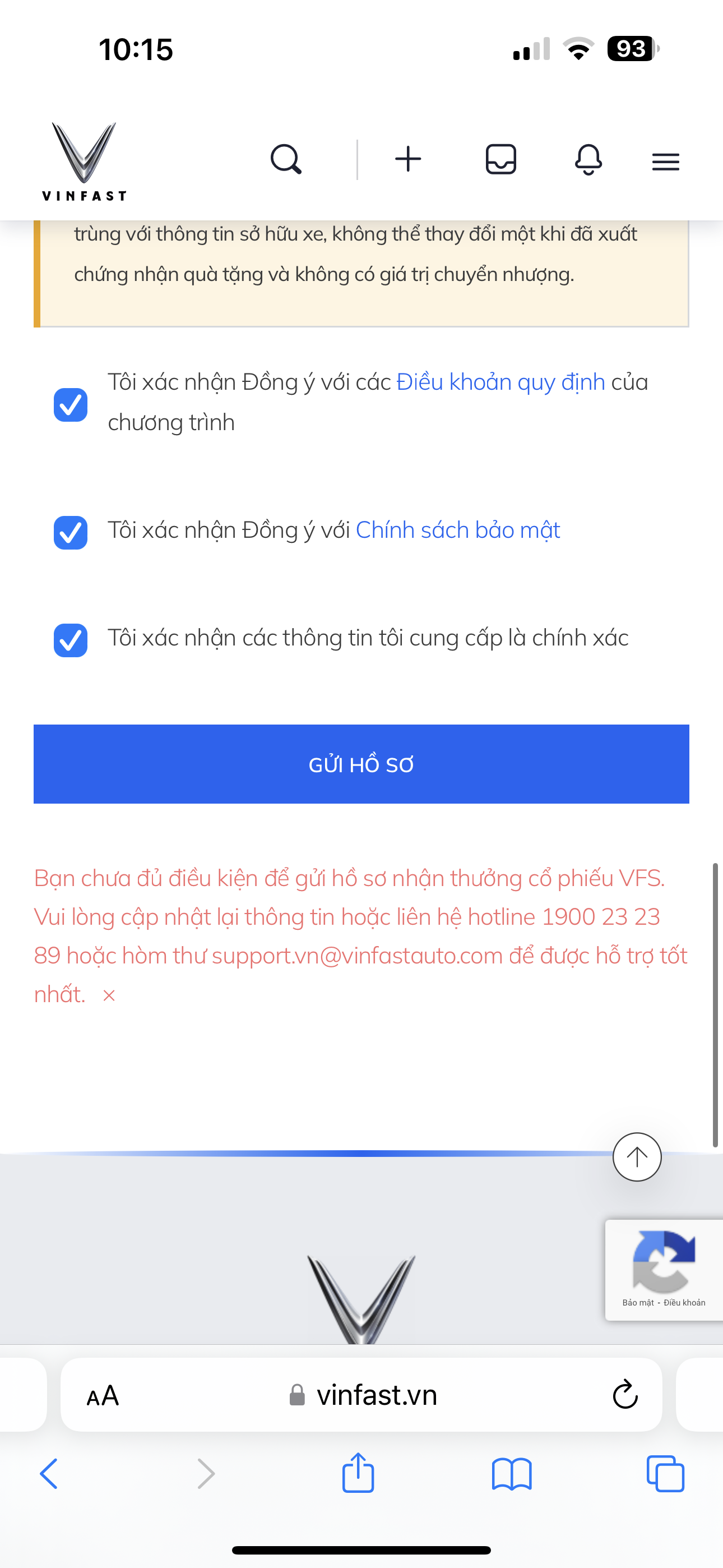Open Safari's AA reader options
This screenshot has width=723, height=1568.
click(x=102, y=1395)
